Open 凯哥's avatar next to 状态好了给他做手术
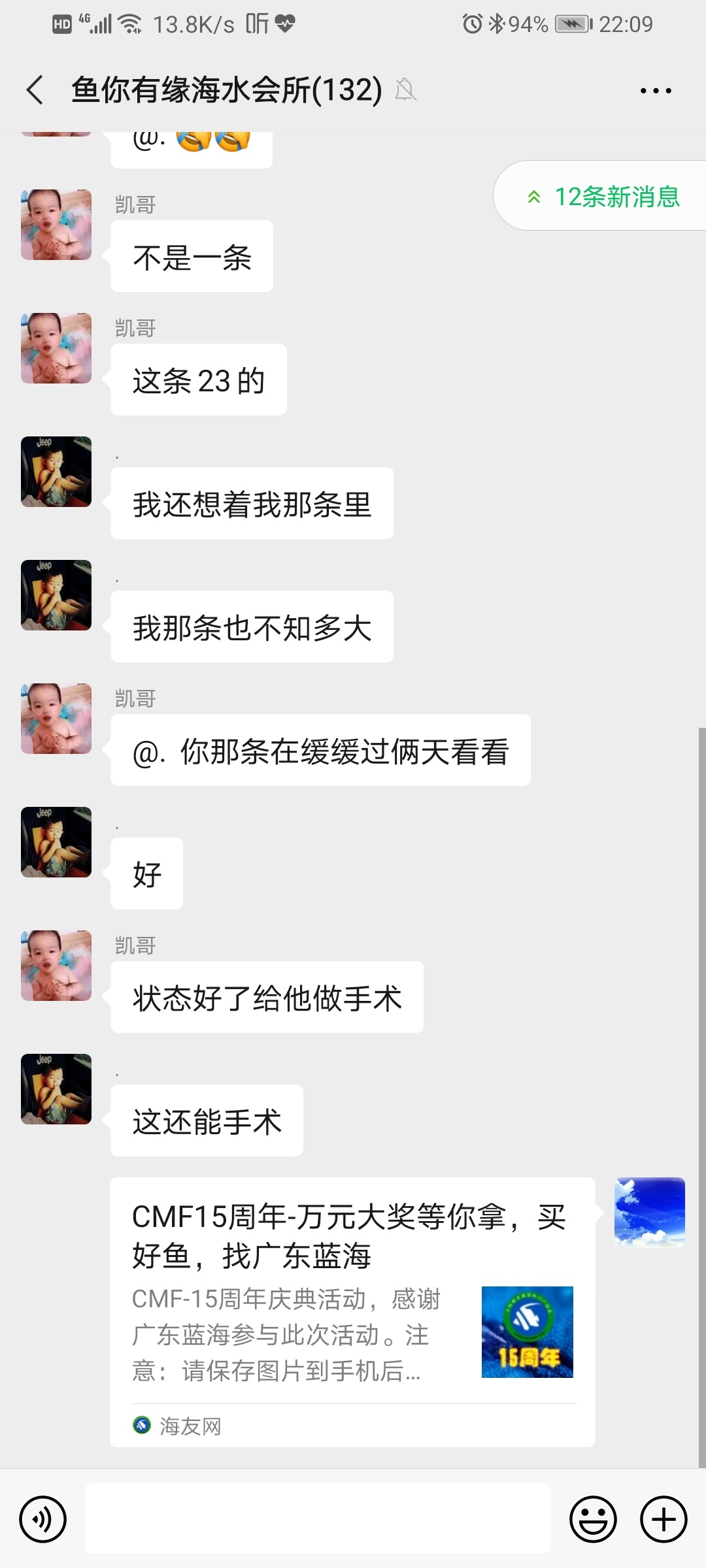This screenshot has height=1568, width=706. (56, 966)
